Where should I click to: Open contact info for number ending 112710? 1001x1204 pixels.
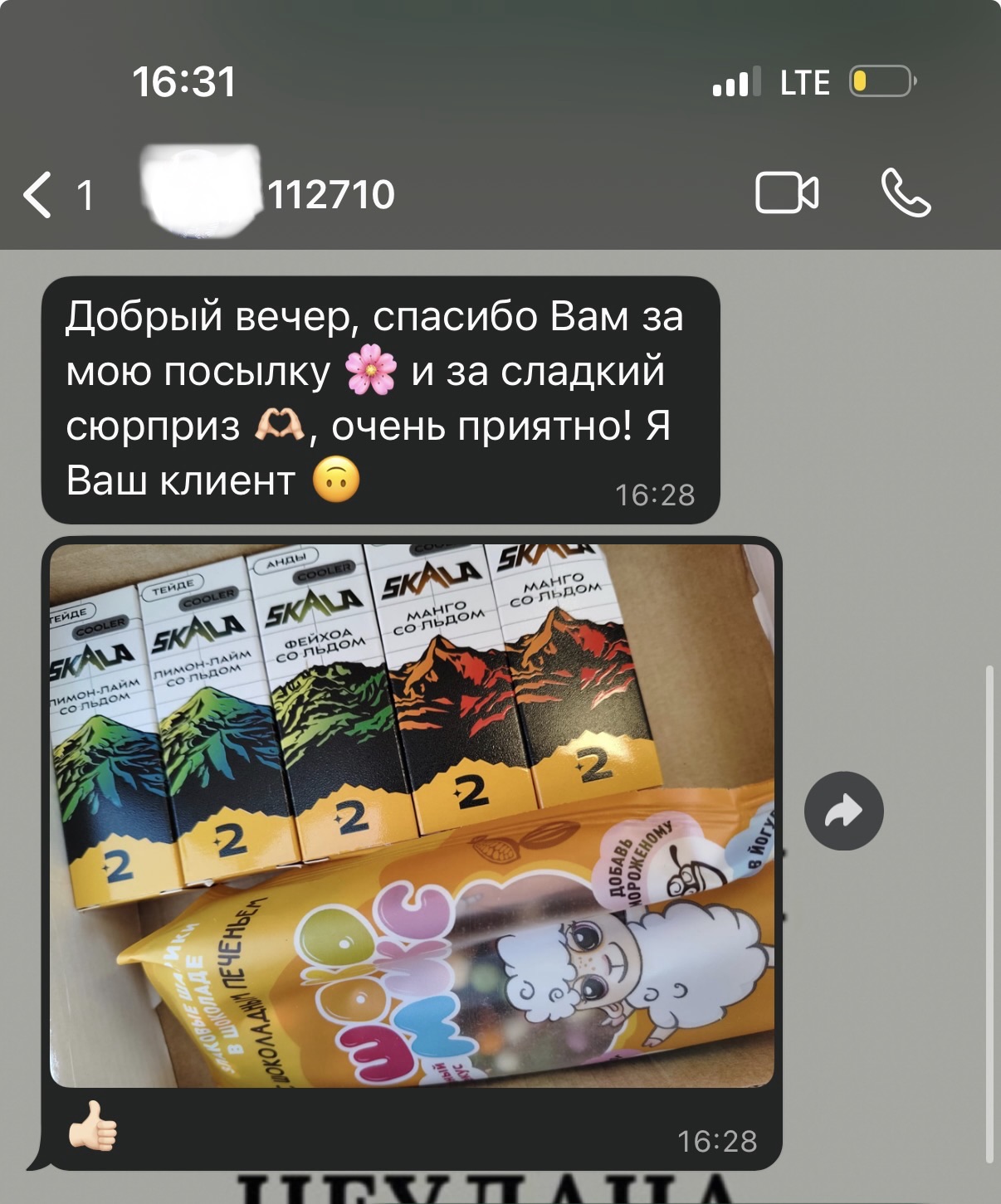tap(330, 195)
